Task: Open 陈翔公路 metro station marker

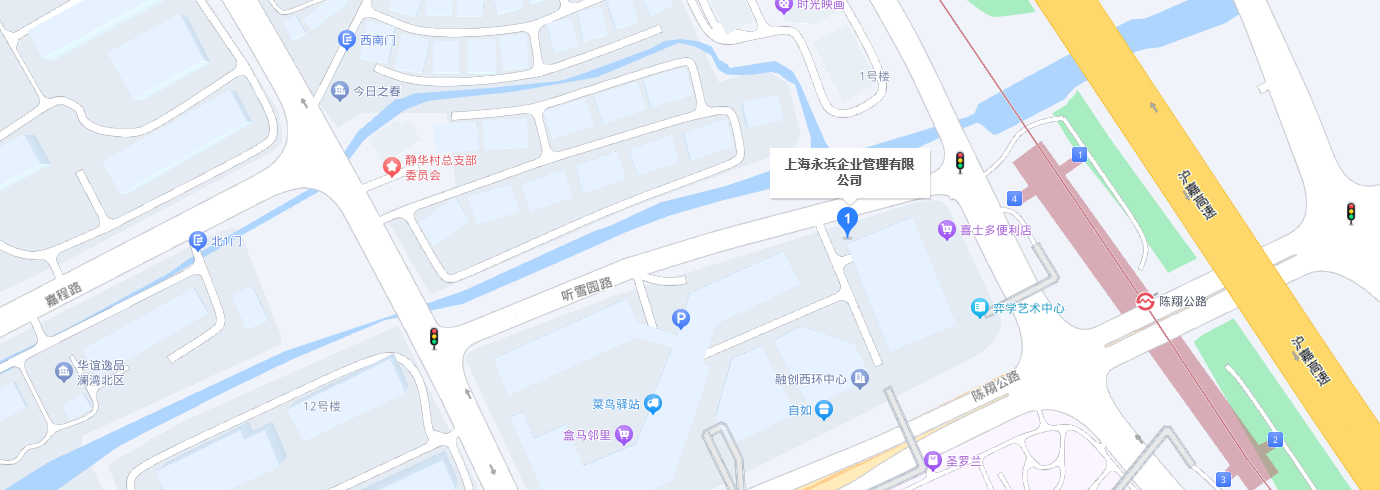Action: point(1145,301)
